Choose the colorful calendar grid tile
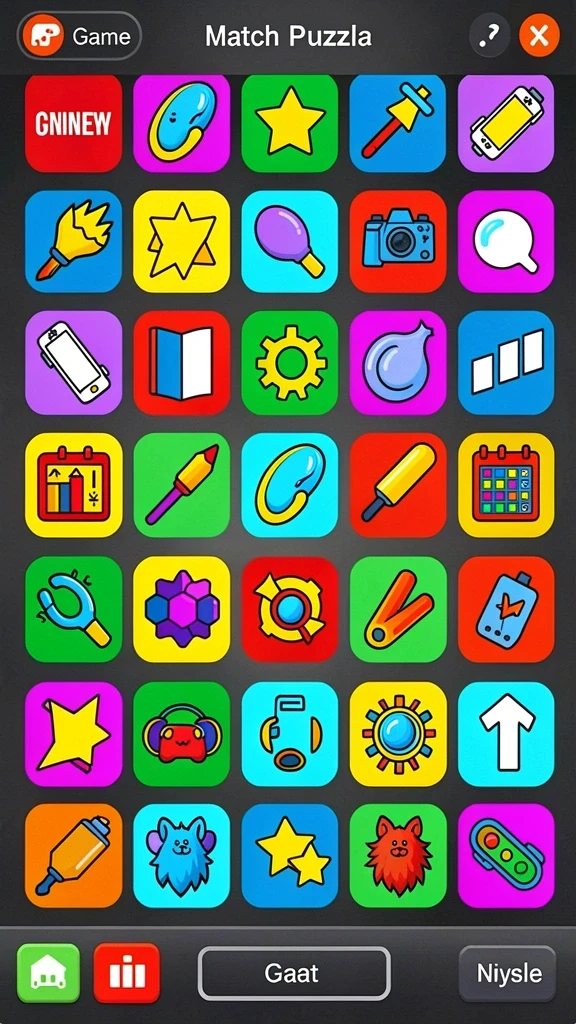The image size is (576, 1024). tap(506, 485)
